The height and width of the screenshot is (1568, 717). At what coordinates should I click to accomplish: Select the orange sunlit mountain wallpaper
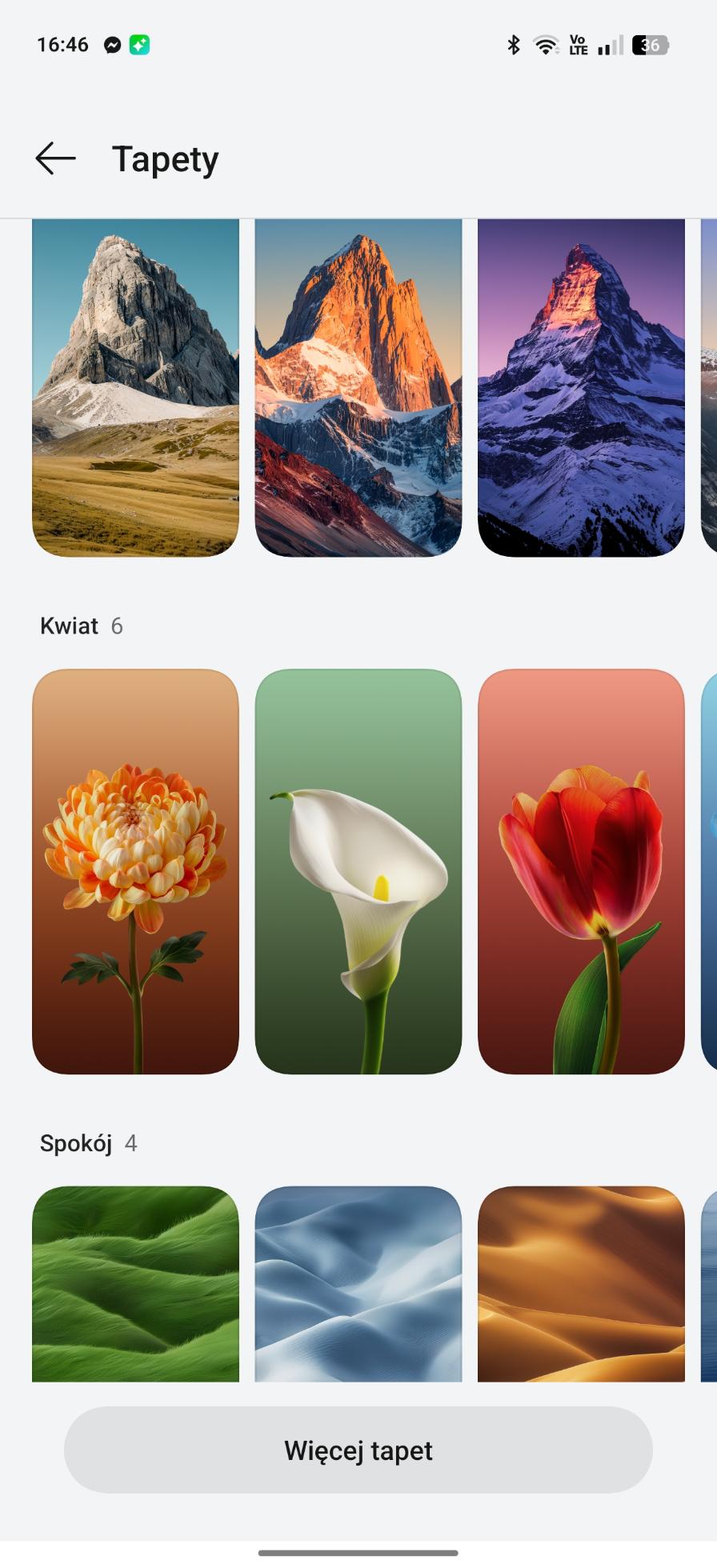pyautogui.click(x=358, y=387)
